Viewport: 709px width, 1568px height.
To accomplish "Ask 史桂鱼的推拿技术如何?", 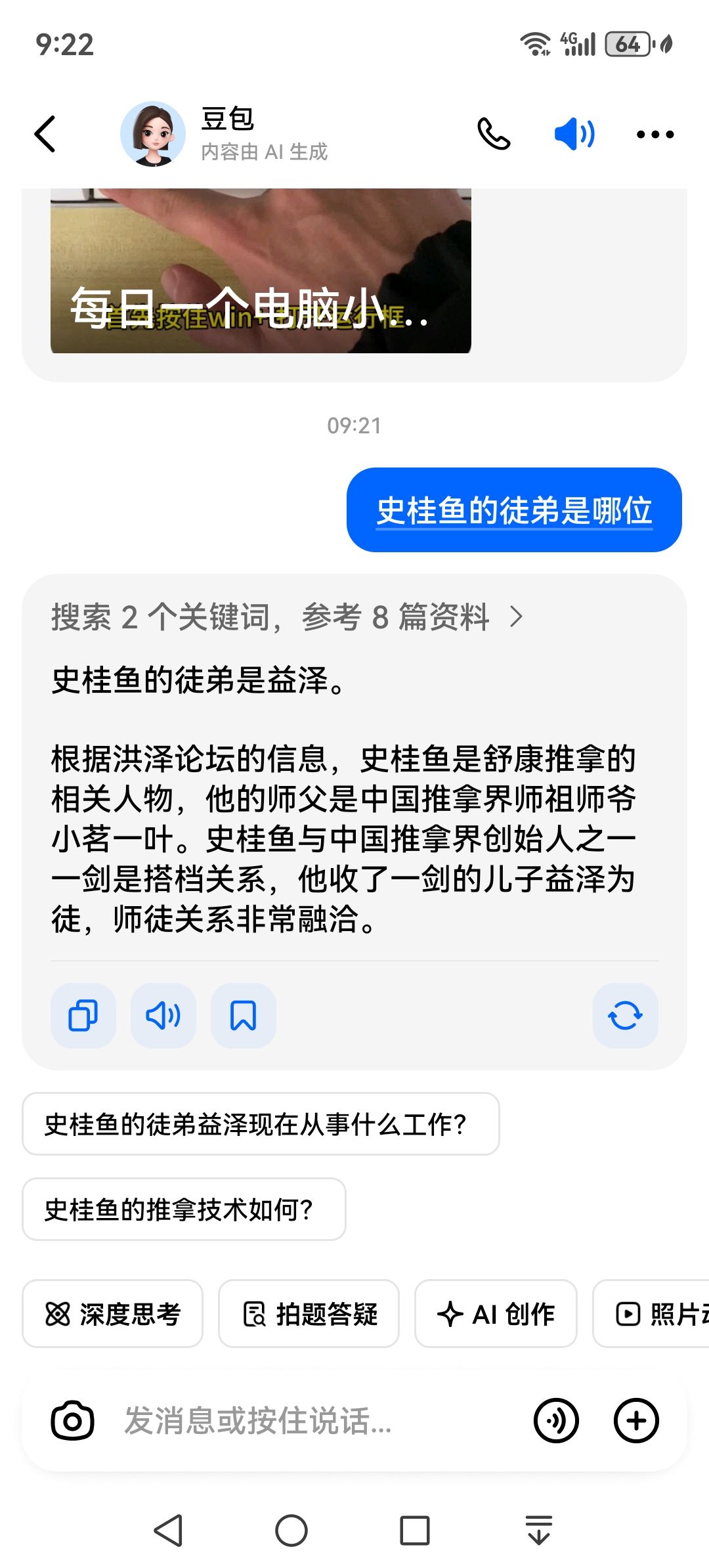I will tap(184, 1209).
